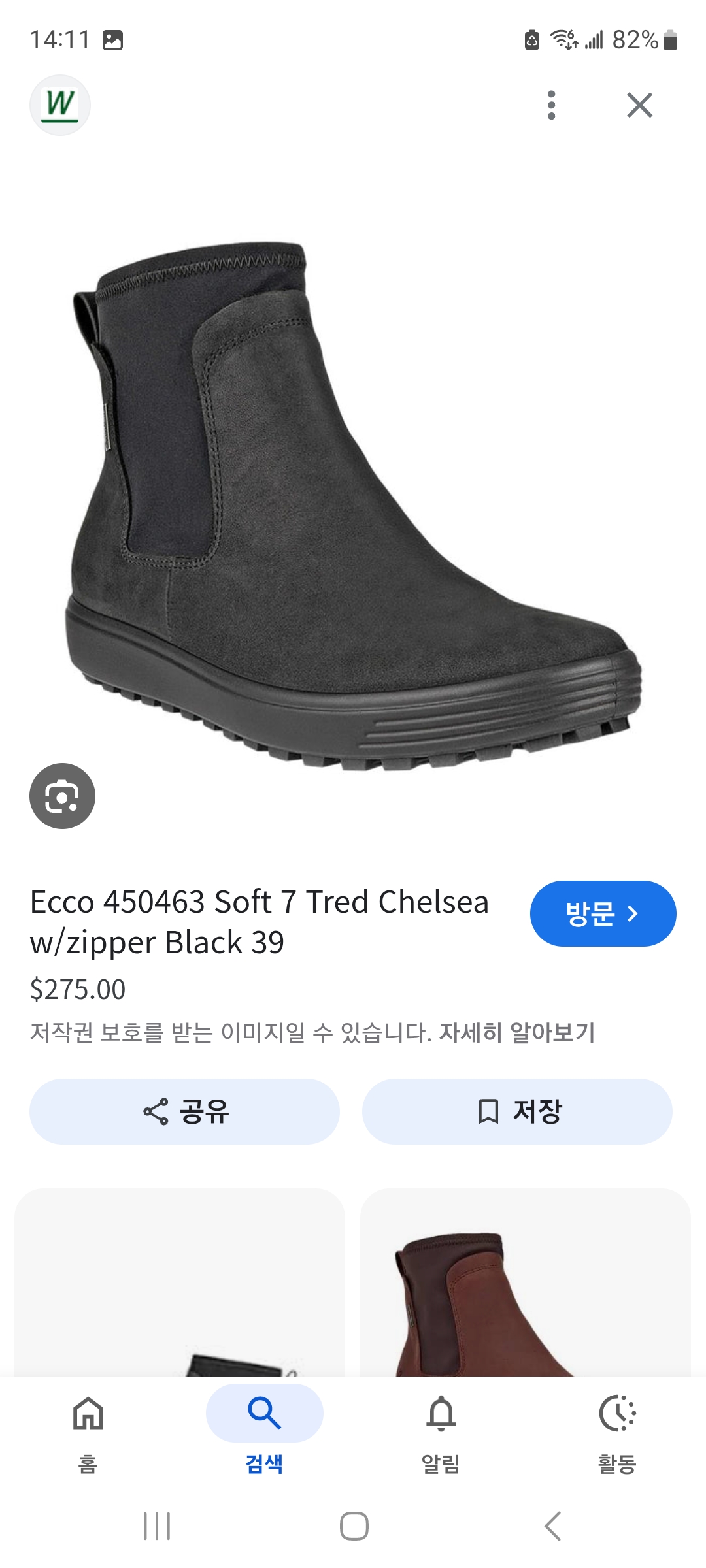Share this image via 공유

tap(184, 1111)
